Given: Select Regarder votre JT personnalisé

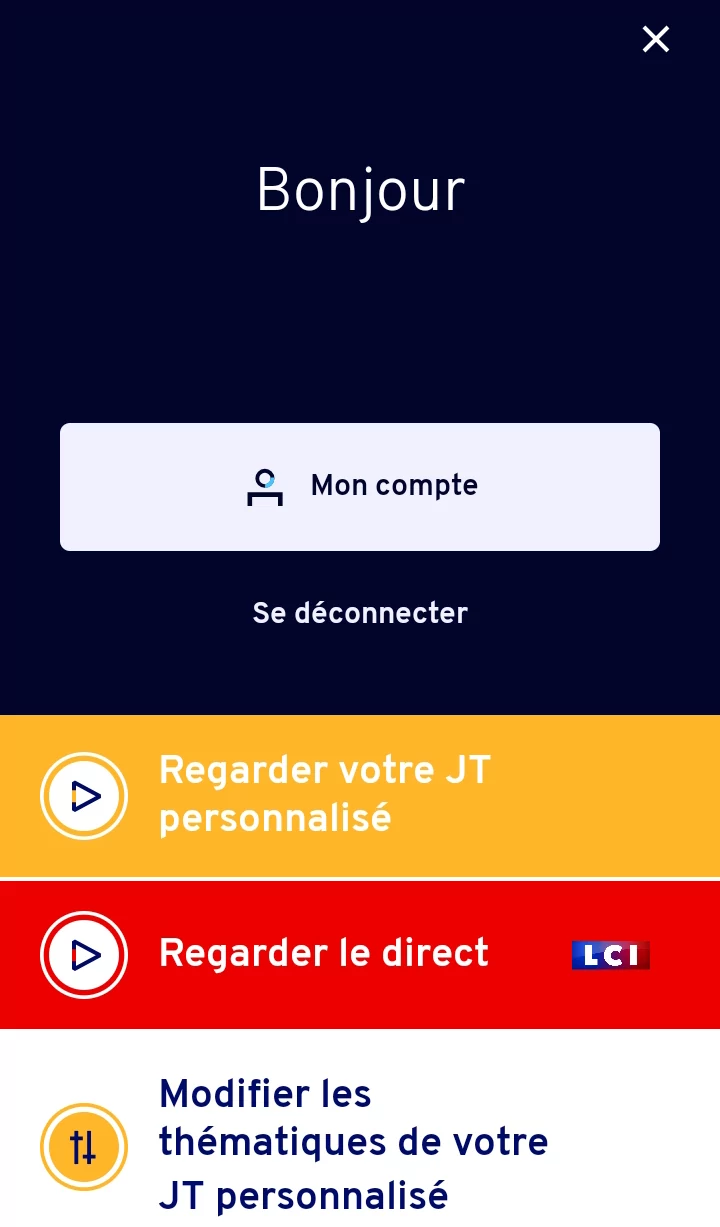Looking at the screenshot, I should [360, 796].
